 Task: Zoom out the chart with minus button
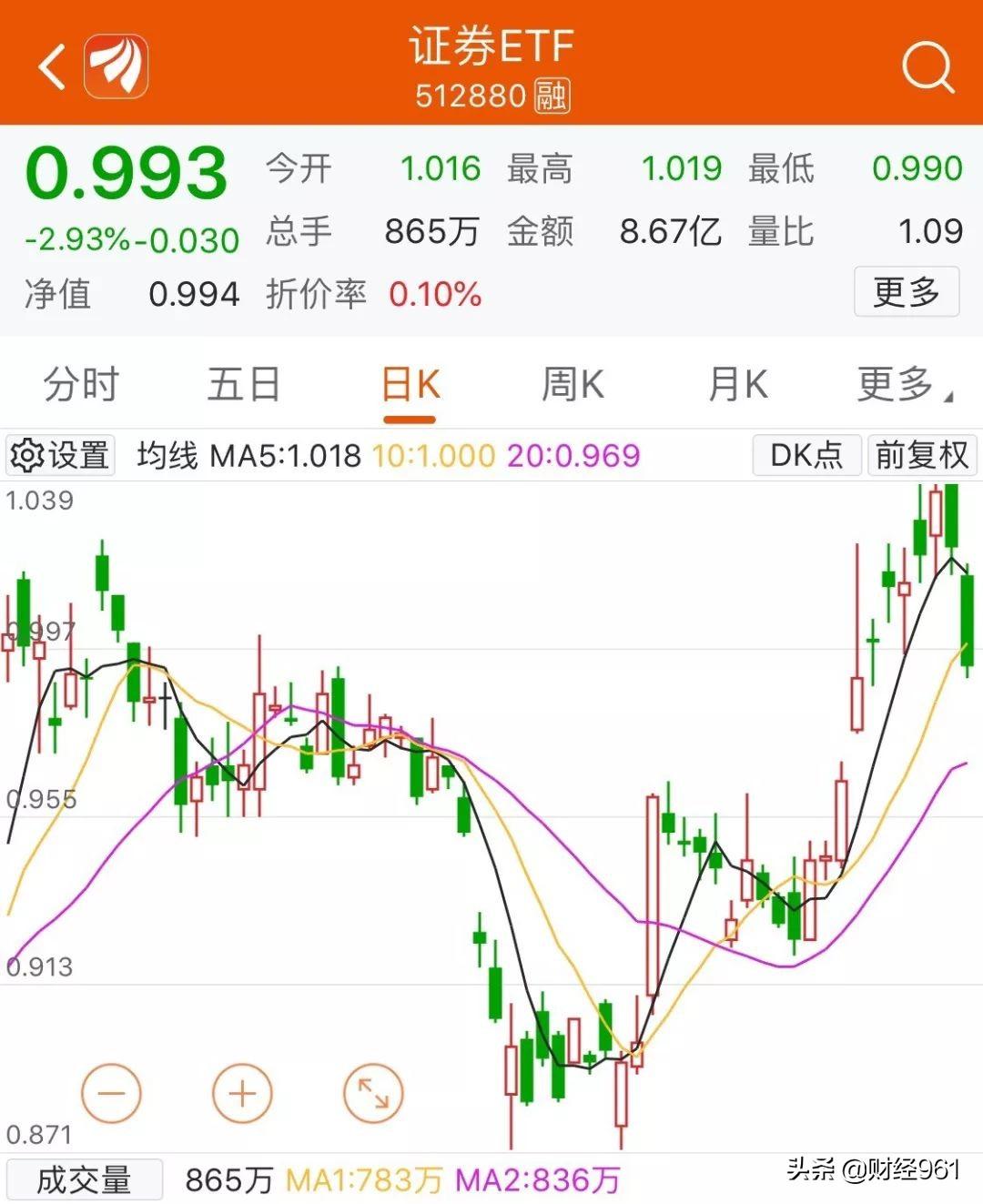[x=112, y=1093]
